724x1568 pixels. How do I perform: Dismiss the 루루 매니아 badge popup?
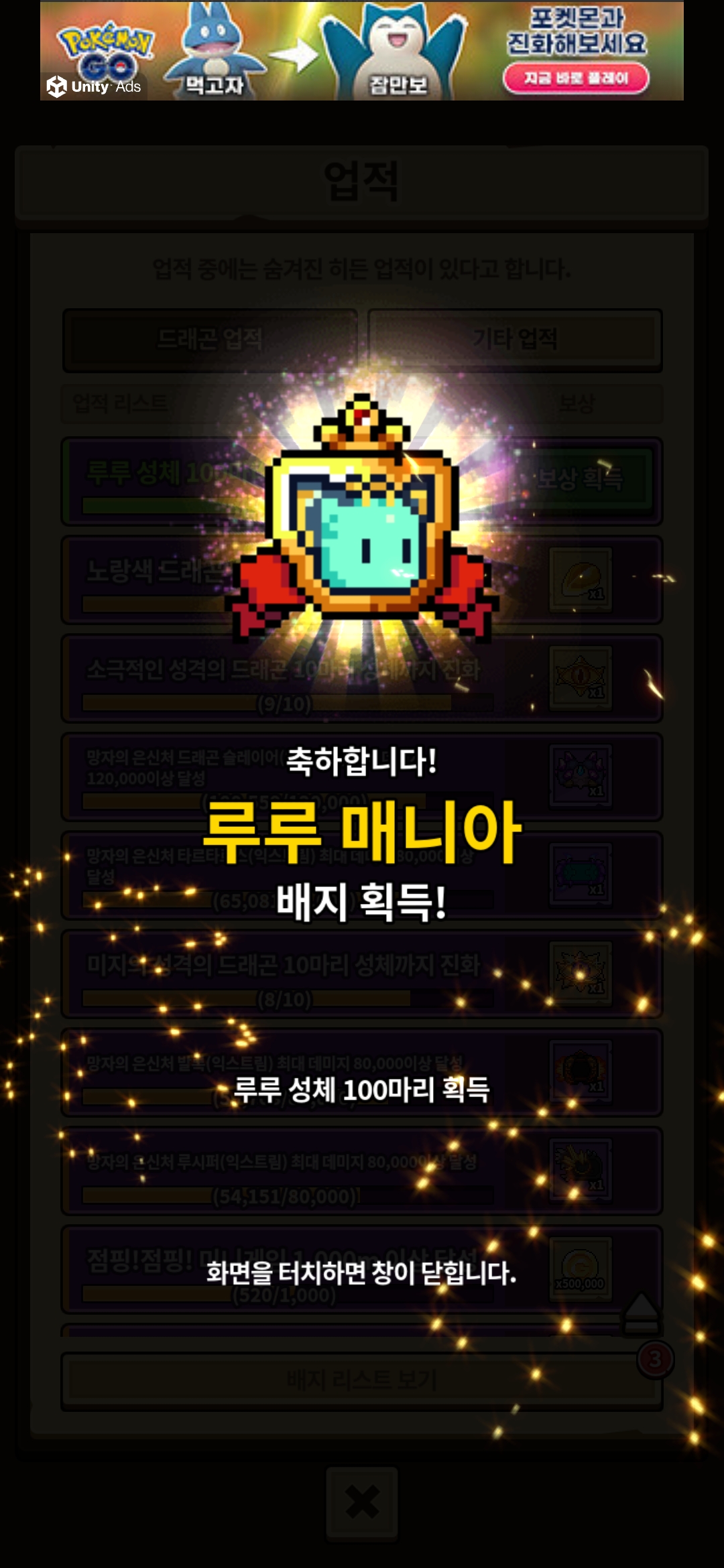[x=361, y=1272]
